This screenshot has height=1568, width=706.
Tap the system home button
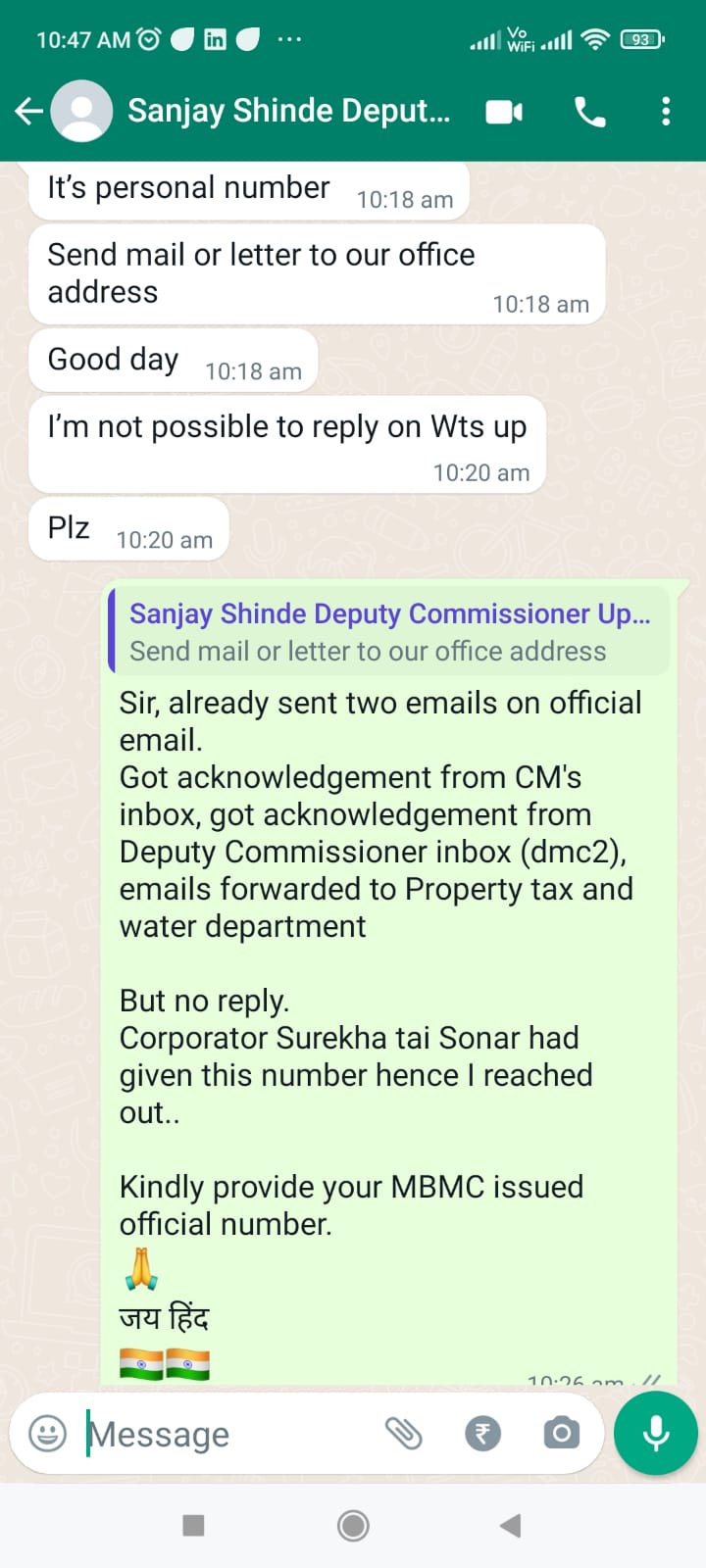353,1525
